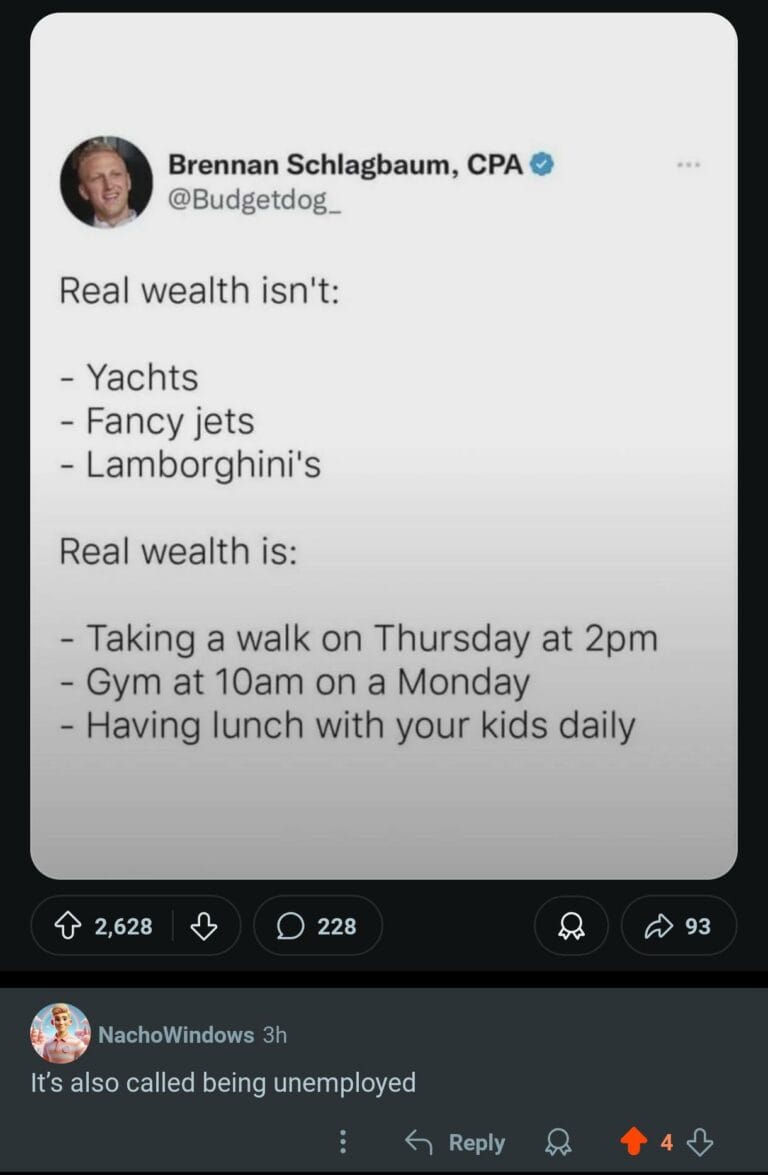Image resolution: width=768 pixels, height=1175 pixels.
Task: Open the comment overflow three-dot menu
Action: tap(342, 1141)
